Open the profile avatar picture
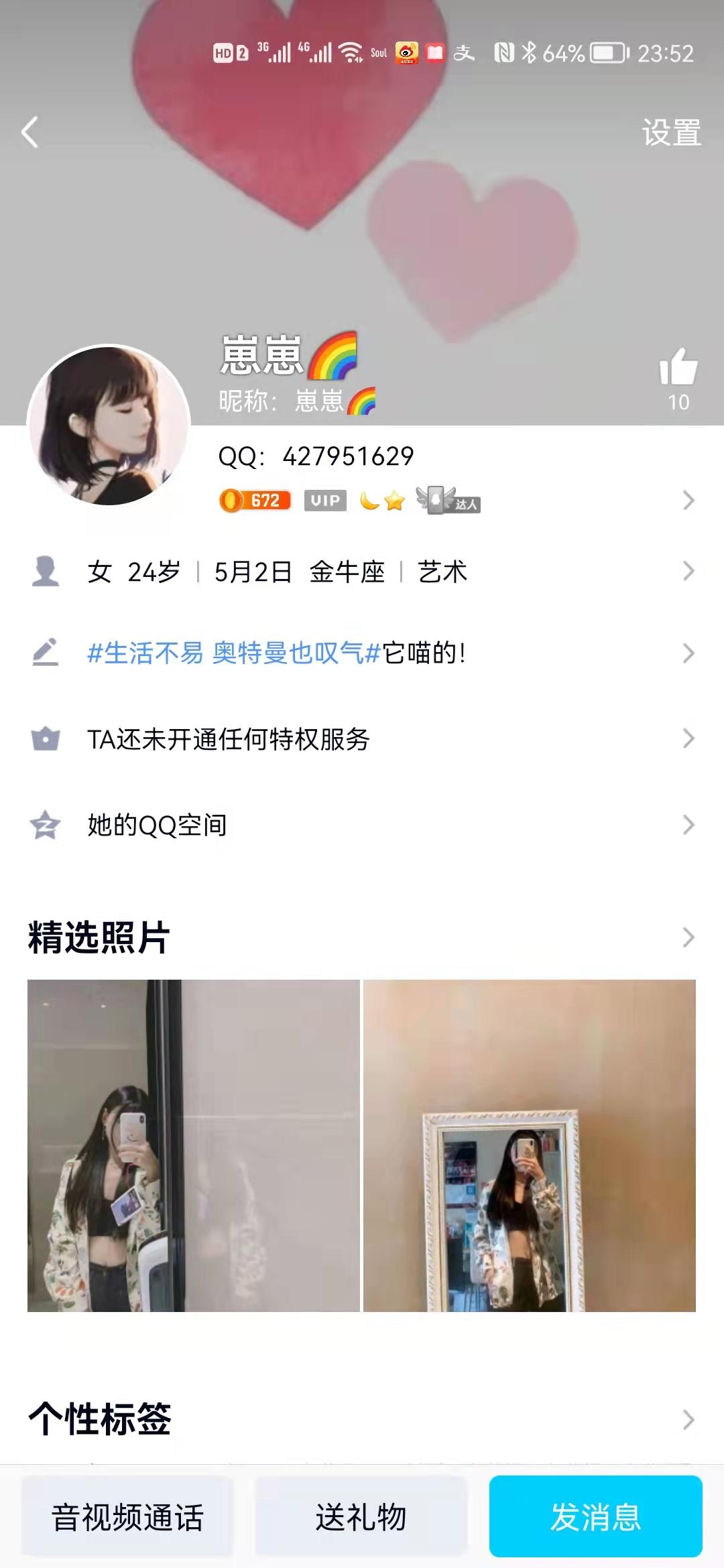 [x=109, y=426]
